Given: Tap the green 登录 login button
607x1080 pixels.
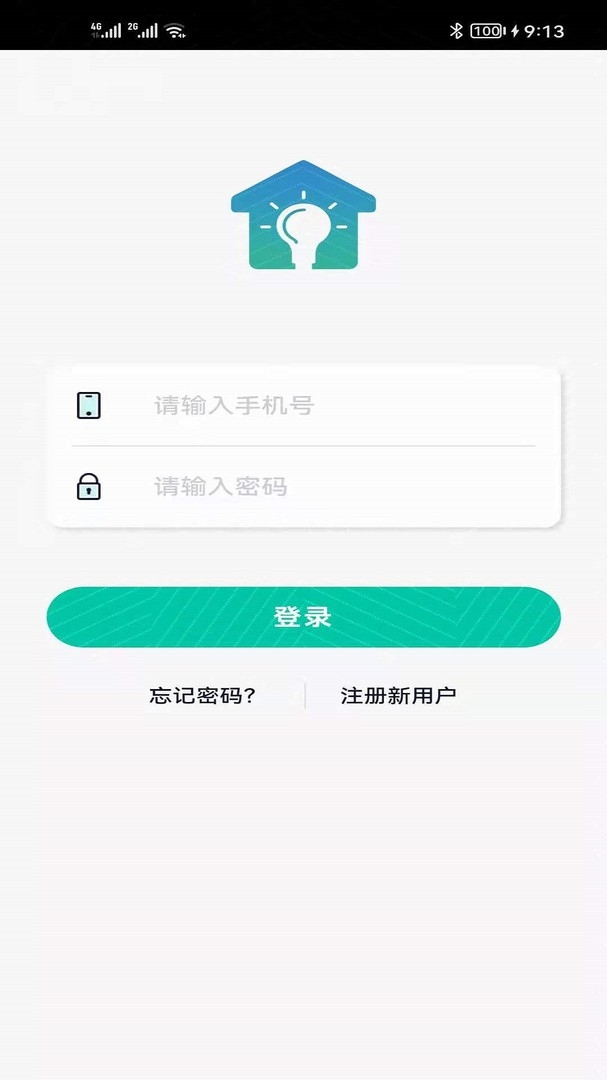Looking at the screenshot, I should click(x=303, y=616).
